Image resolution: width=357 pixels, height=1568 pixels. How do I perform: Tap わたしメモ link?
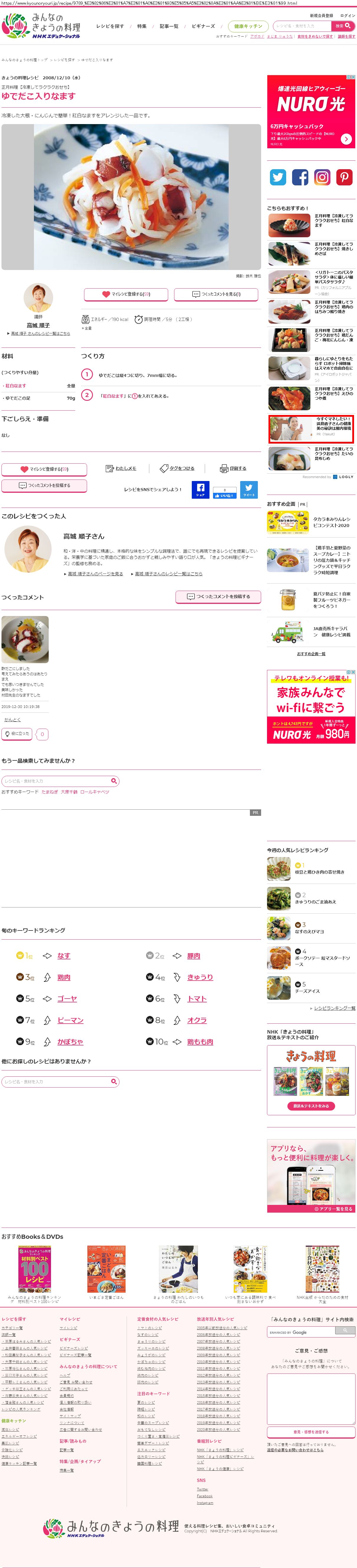click(121, 468)
